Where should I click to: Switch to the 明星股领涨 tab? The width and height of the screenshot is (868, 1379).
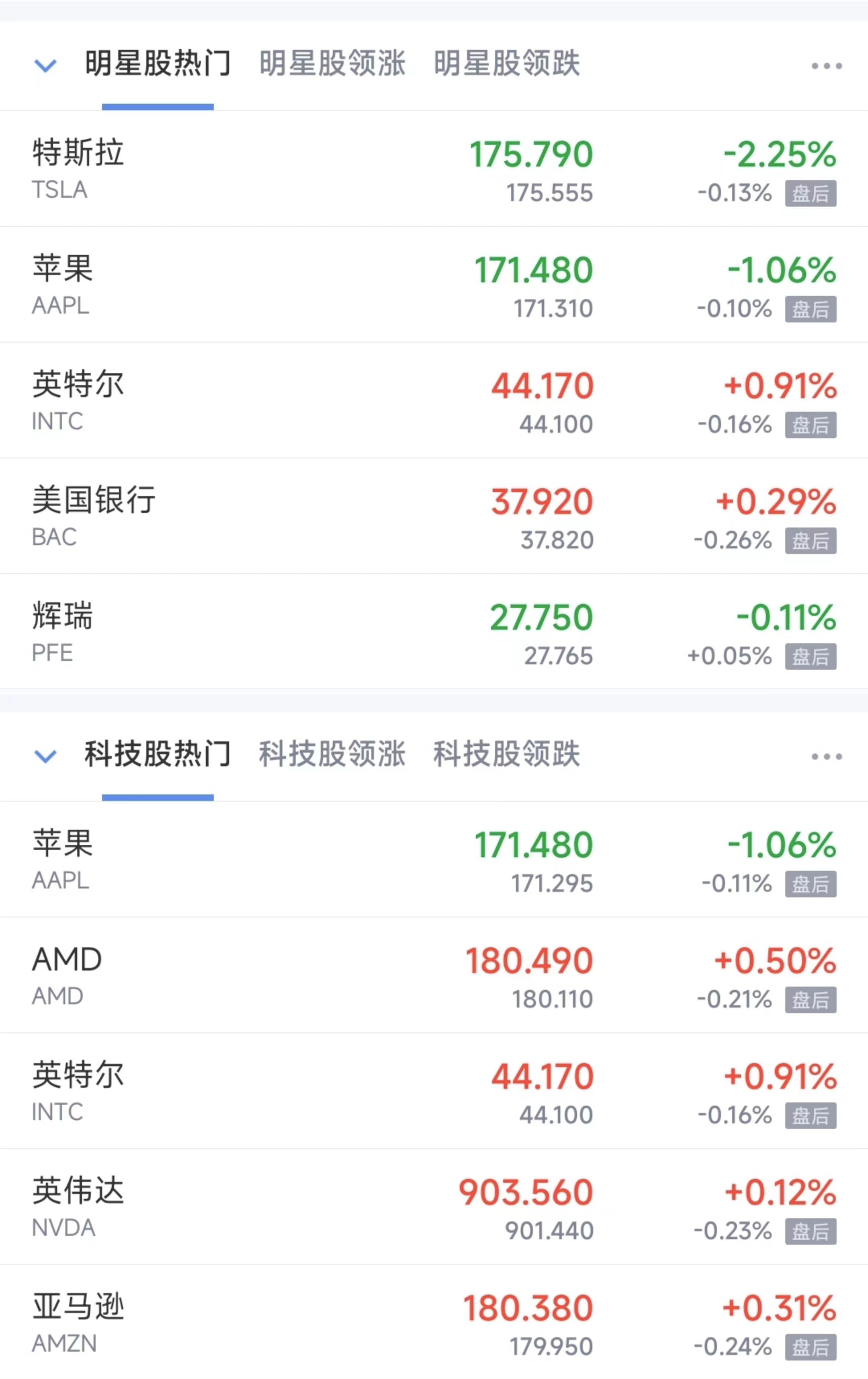pyautogui.click(x=332, y=65)
